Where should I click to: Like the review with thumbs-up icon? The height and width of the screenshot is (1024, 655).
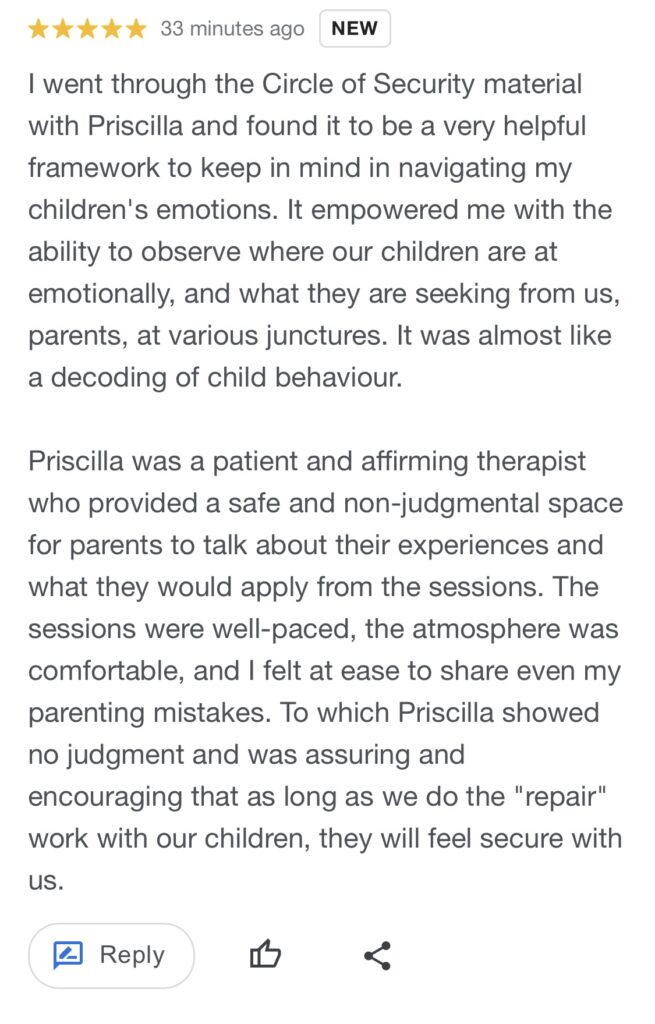[x=265, y=955]
